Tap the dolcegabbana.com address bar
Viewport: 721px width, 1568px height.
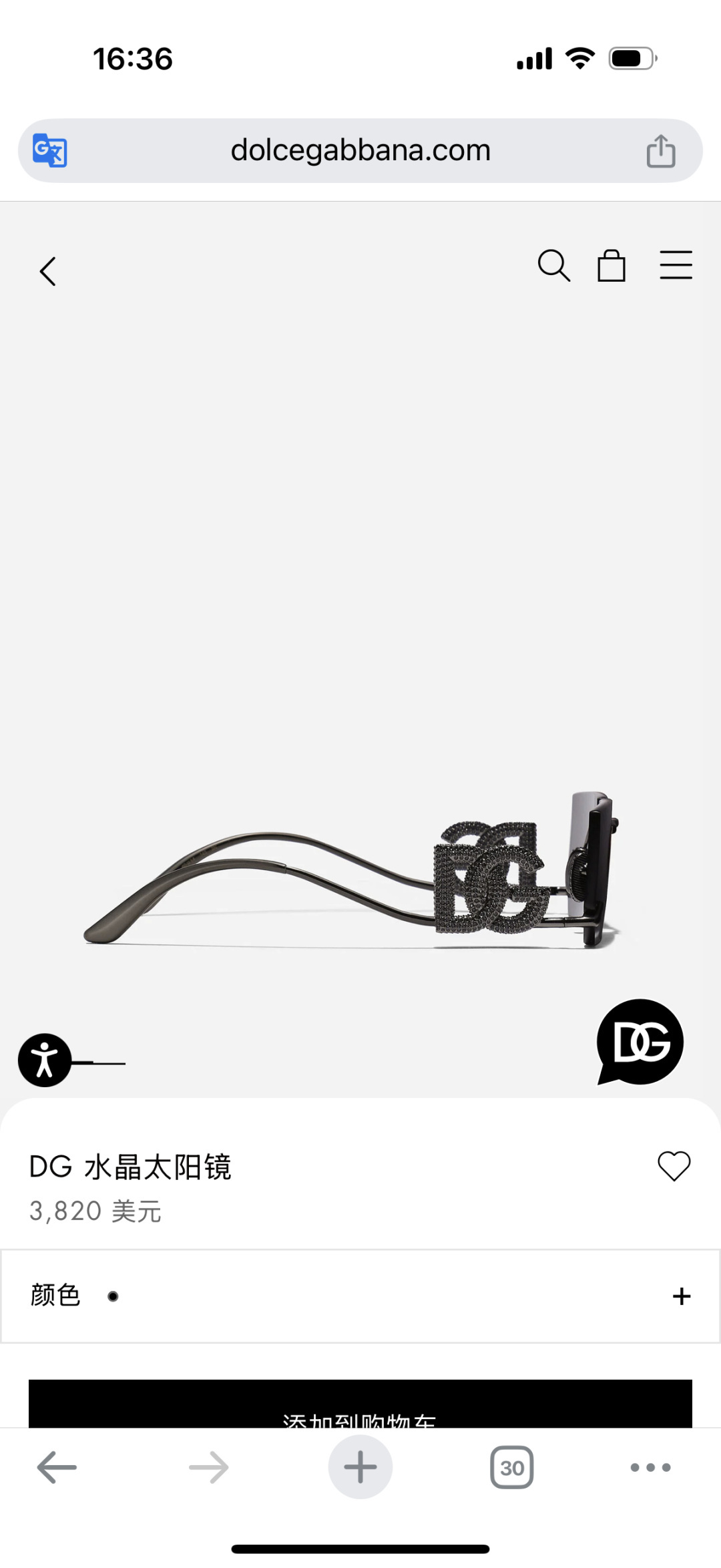click(x=360, y=151)
